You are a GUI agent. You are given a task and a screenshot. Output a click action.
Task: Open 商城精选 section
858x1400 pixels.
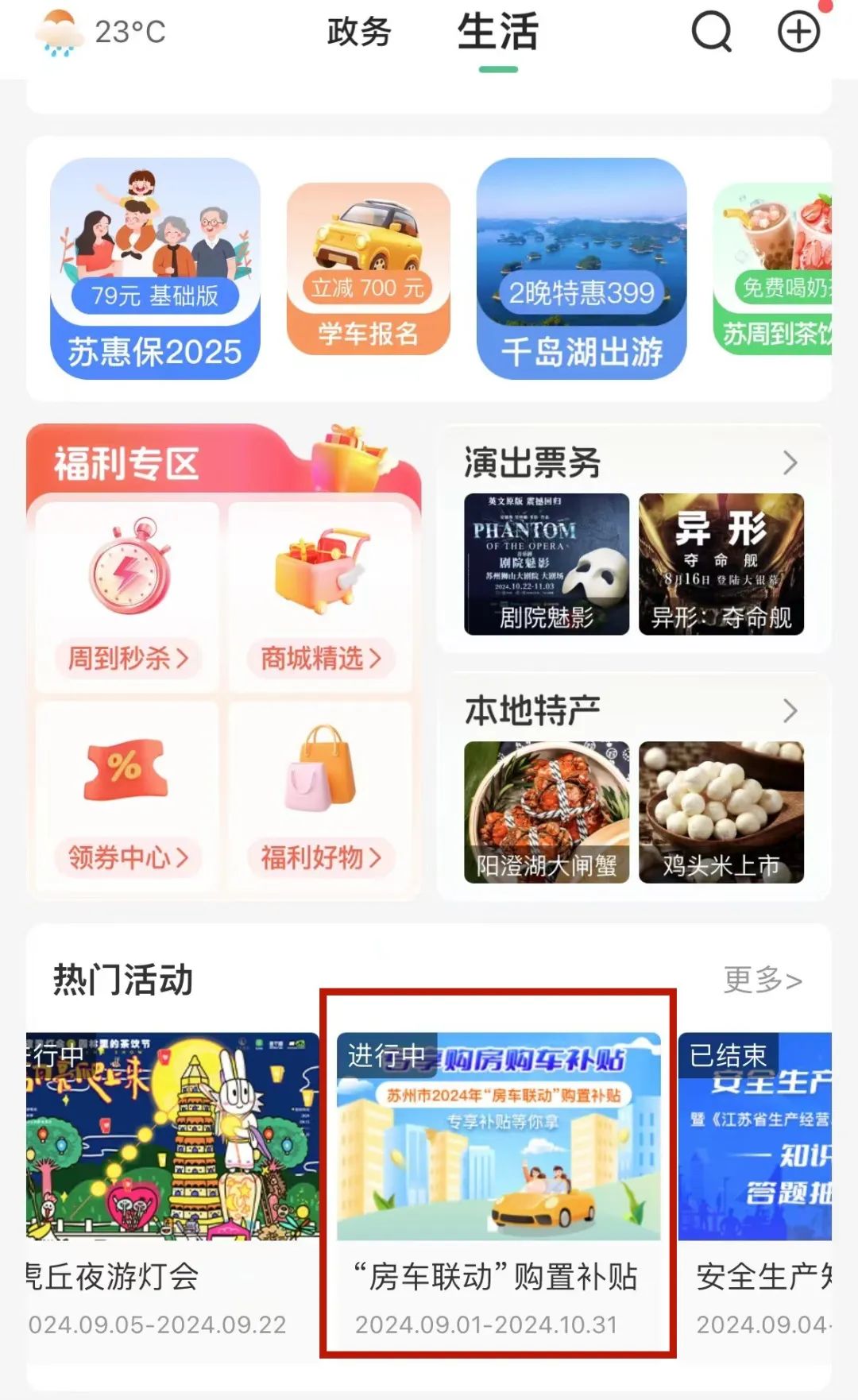tap(320, 596)
